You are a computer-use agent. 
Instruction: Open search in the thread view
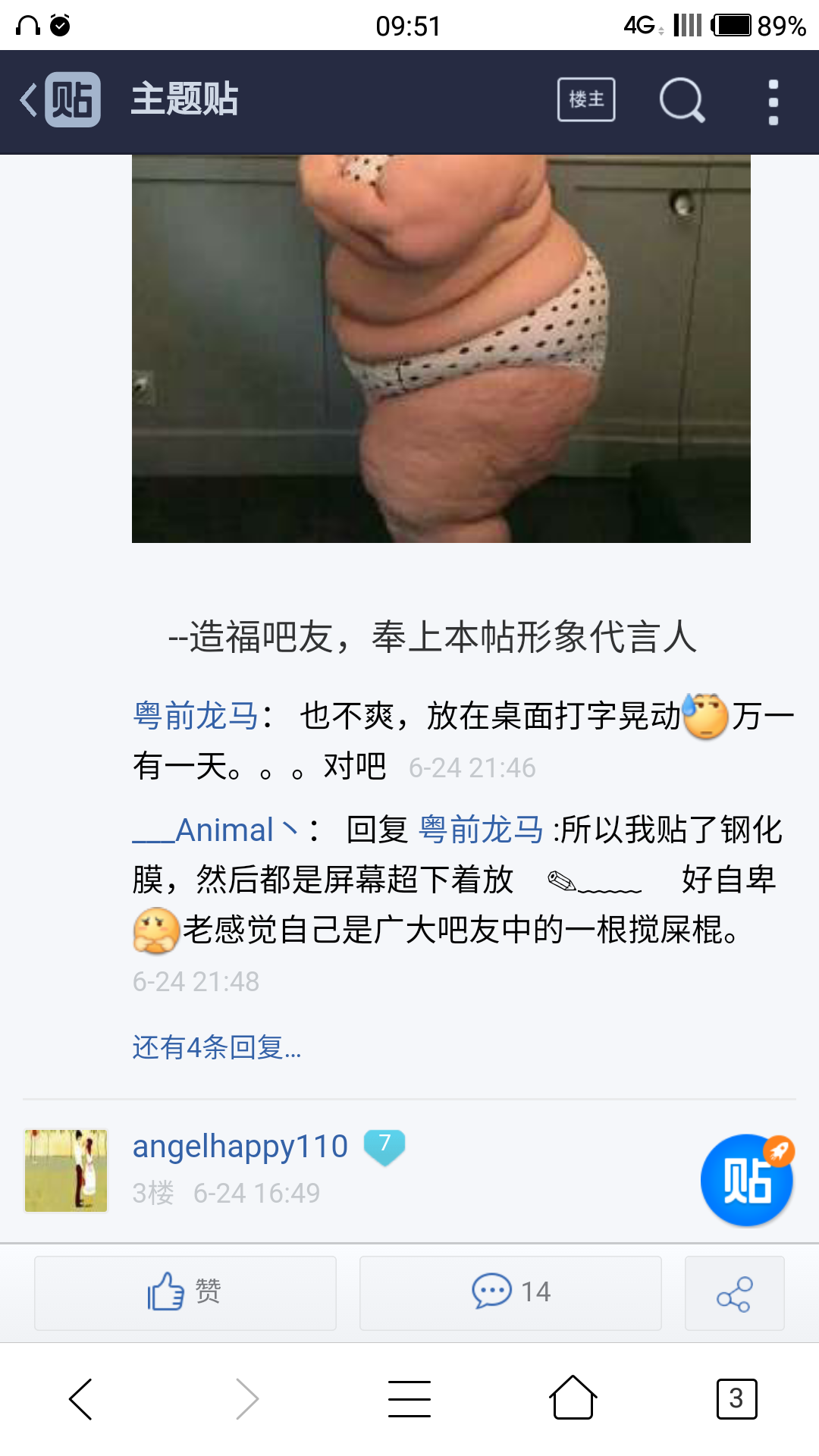pyautogui.click(x=682, y=102)
